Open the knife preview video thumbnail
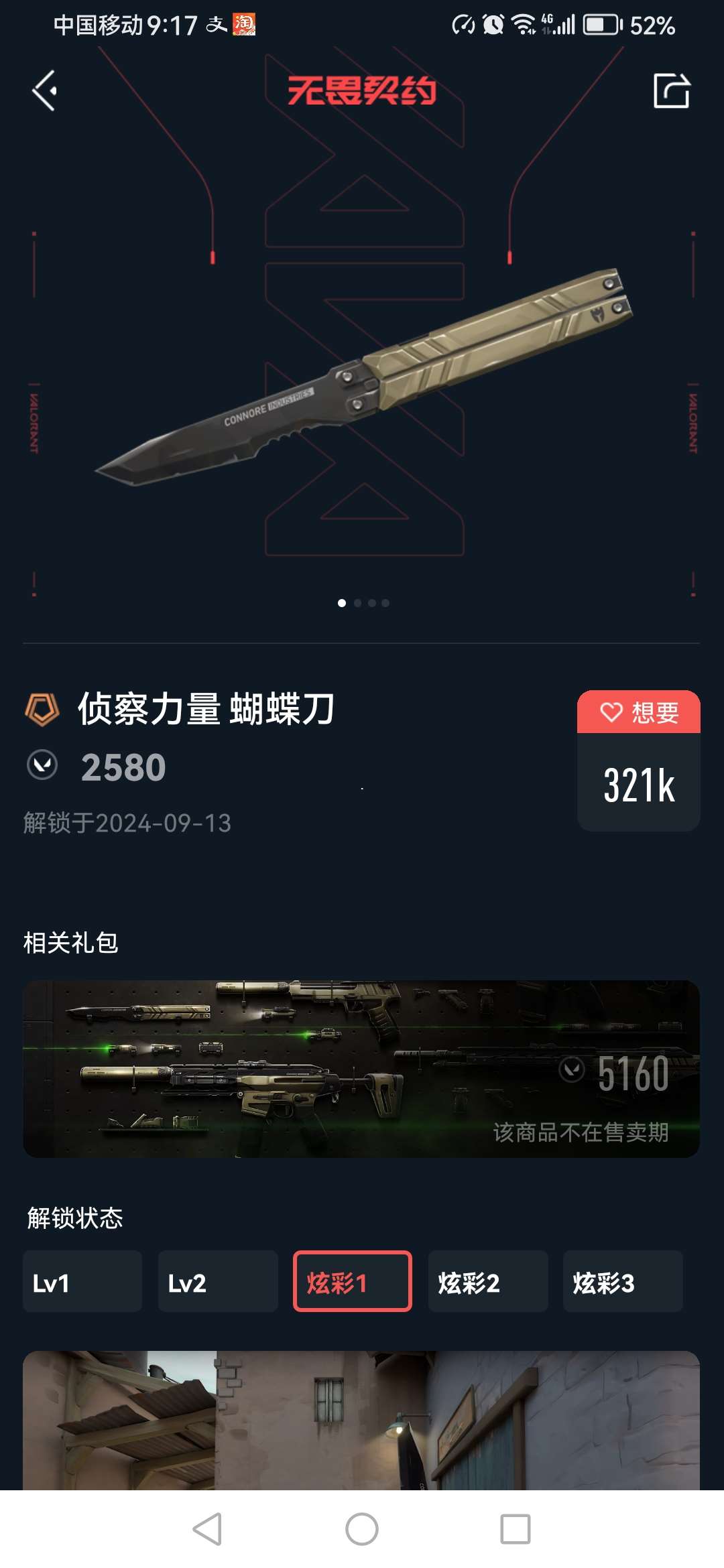724x1568 pixels. pos(361,1421)
